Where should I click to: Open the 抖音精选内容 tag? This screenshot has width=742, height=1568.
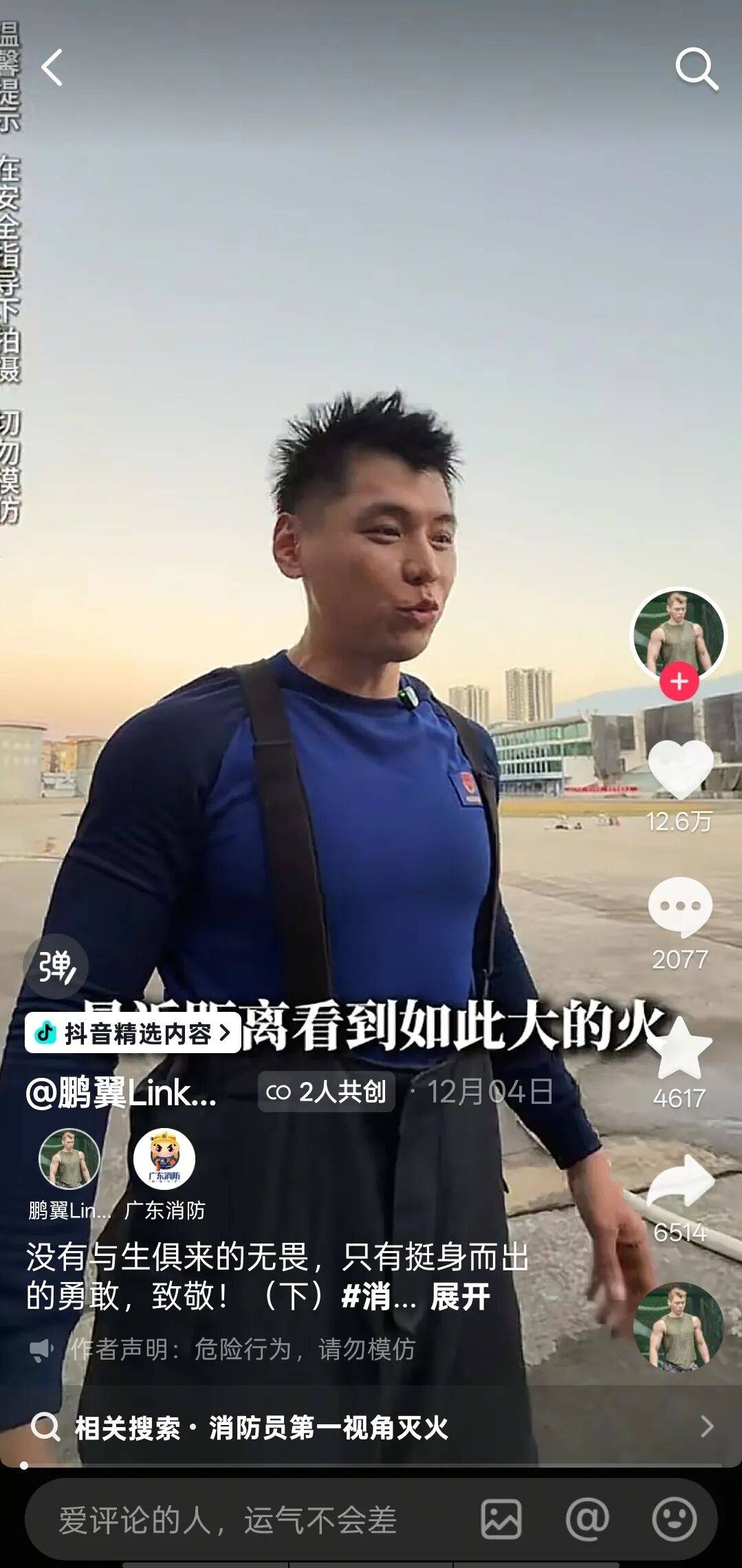coord(133,1033)
